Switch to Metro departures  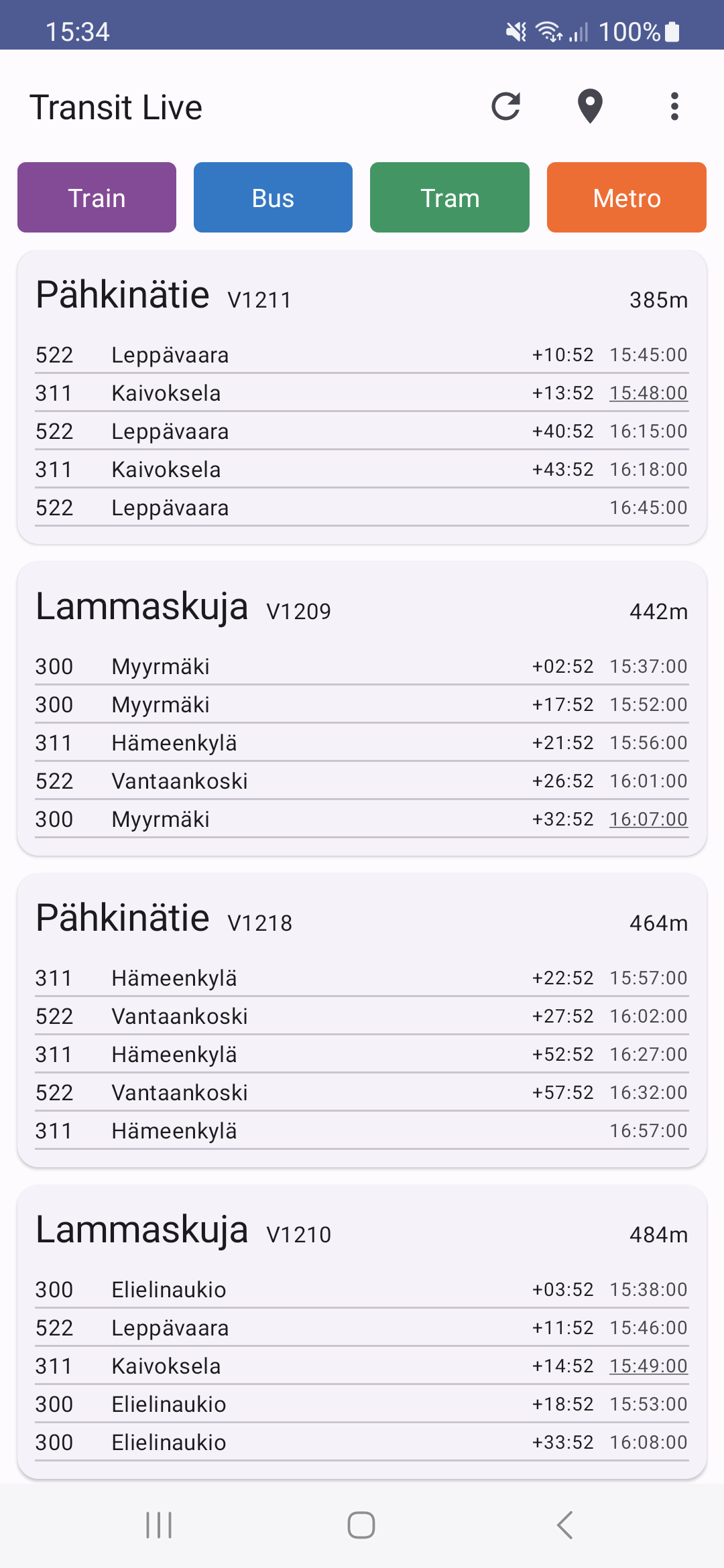click(x=627, y=198)
